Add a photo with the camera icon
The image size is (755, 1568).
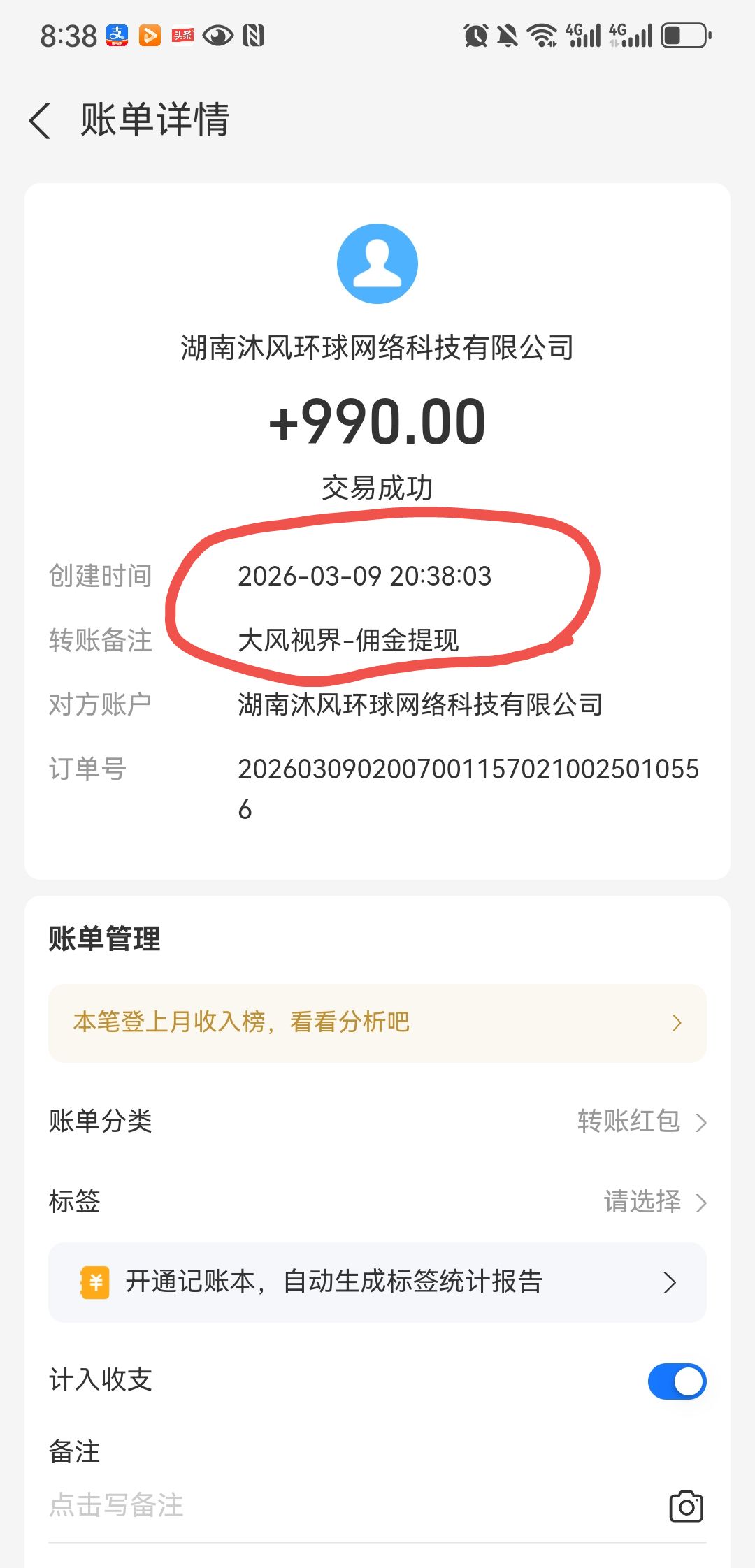point(686,1507)
